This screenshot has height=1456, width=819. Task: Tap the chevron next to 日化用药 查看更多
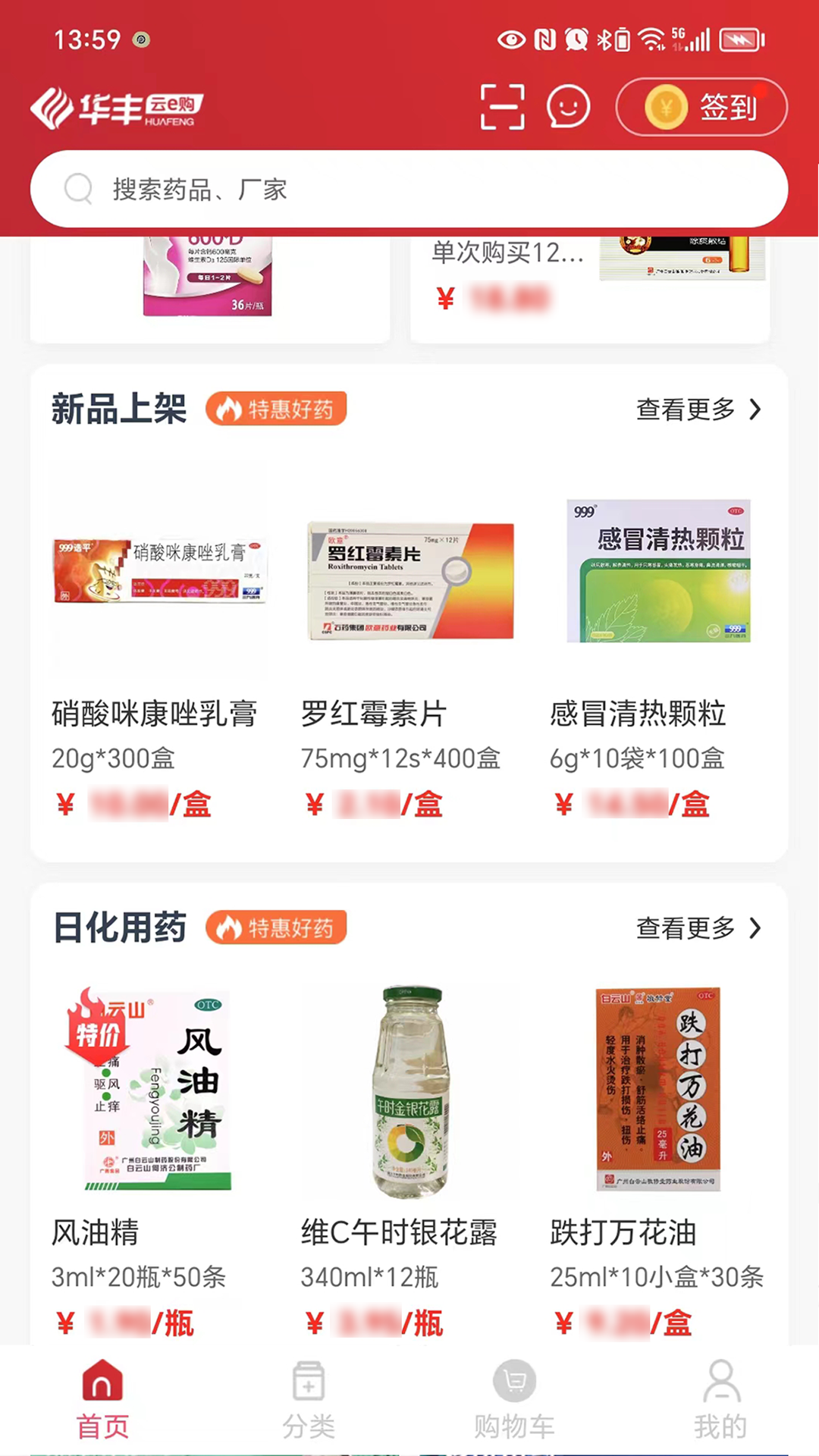(x=755, y=928)
